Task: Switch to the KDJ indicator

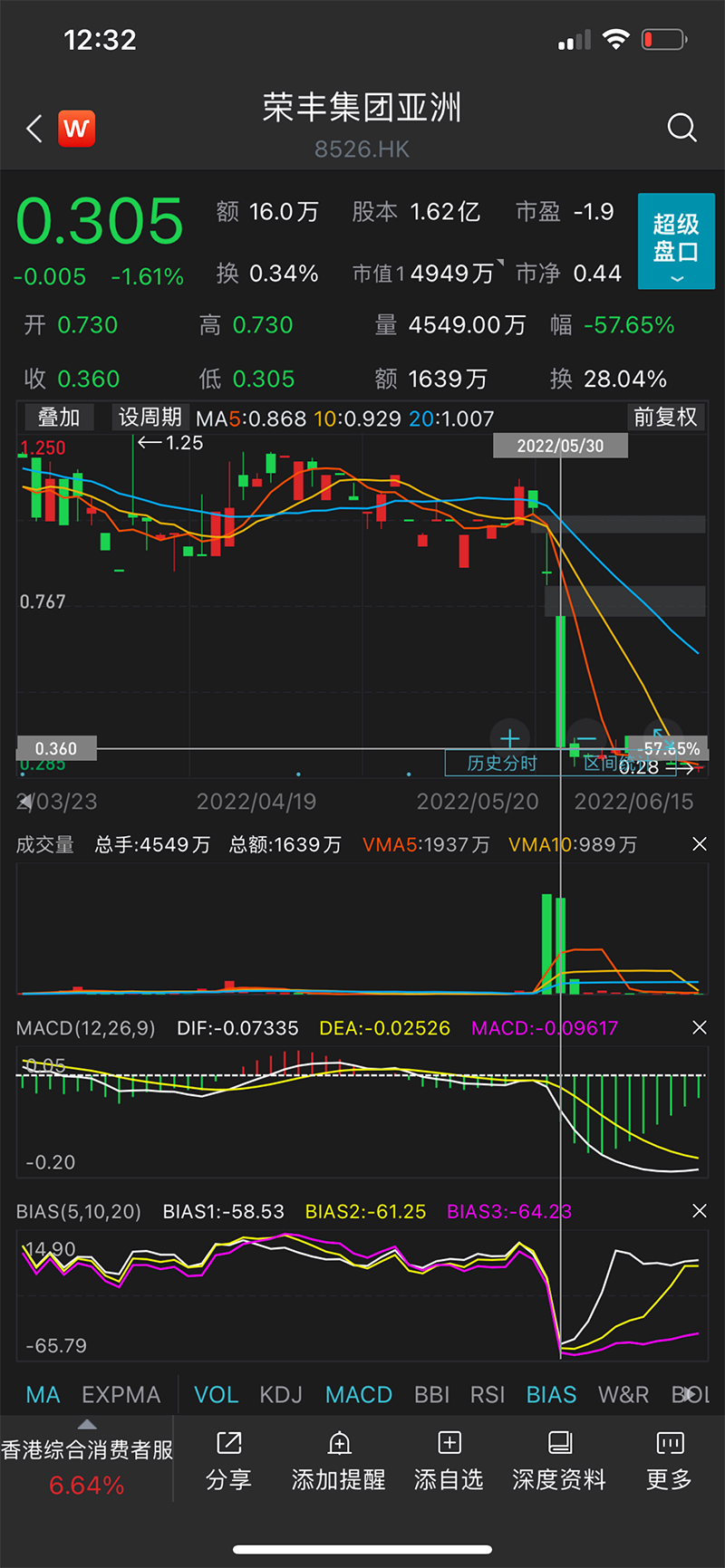Action: [x=281, y=1395]
